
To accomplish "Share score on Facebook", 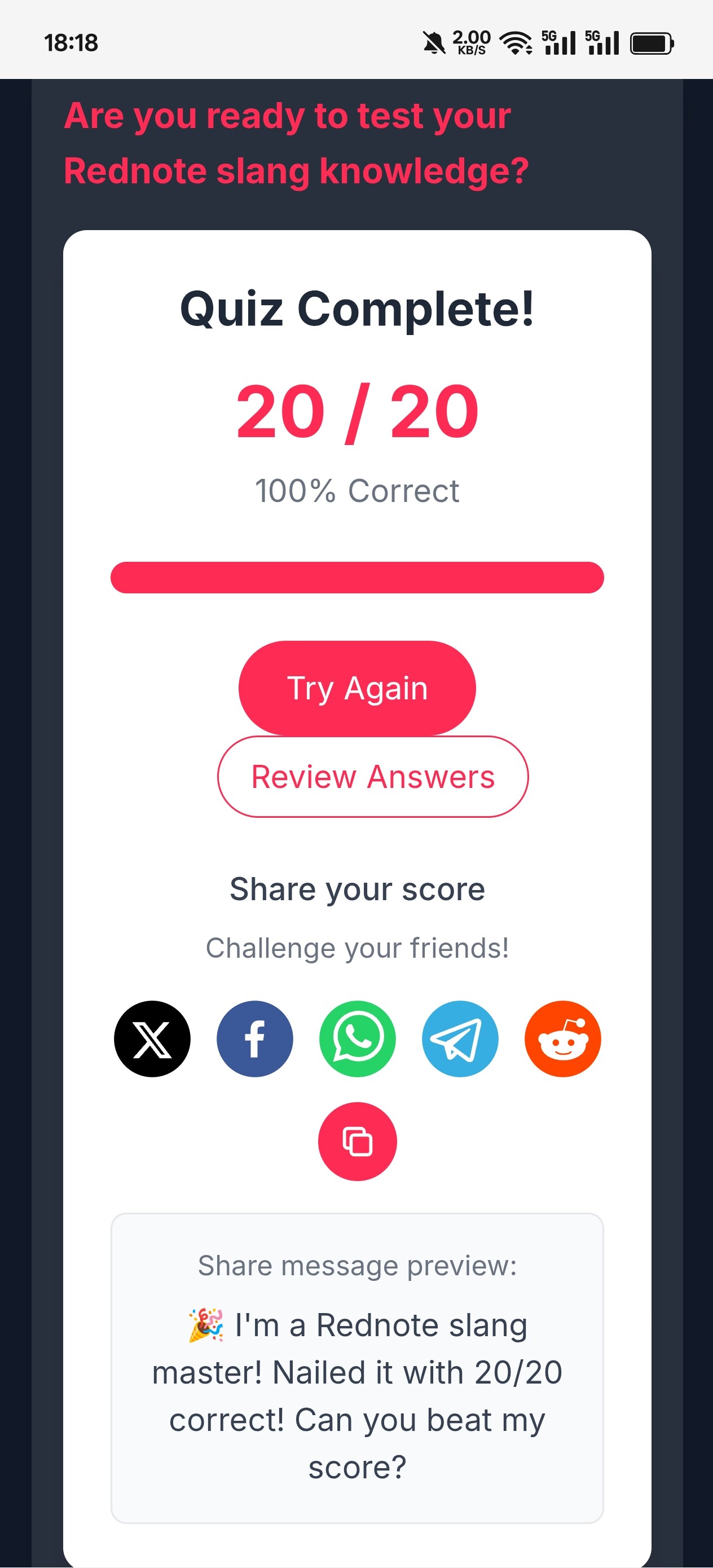I will coord(254,1038).
